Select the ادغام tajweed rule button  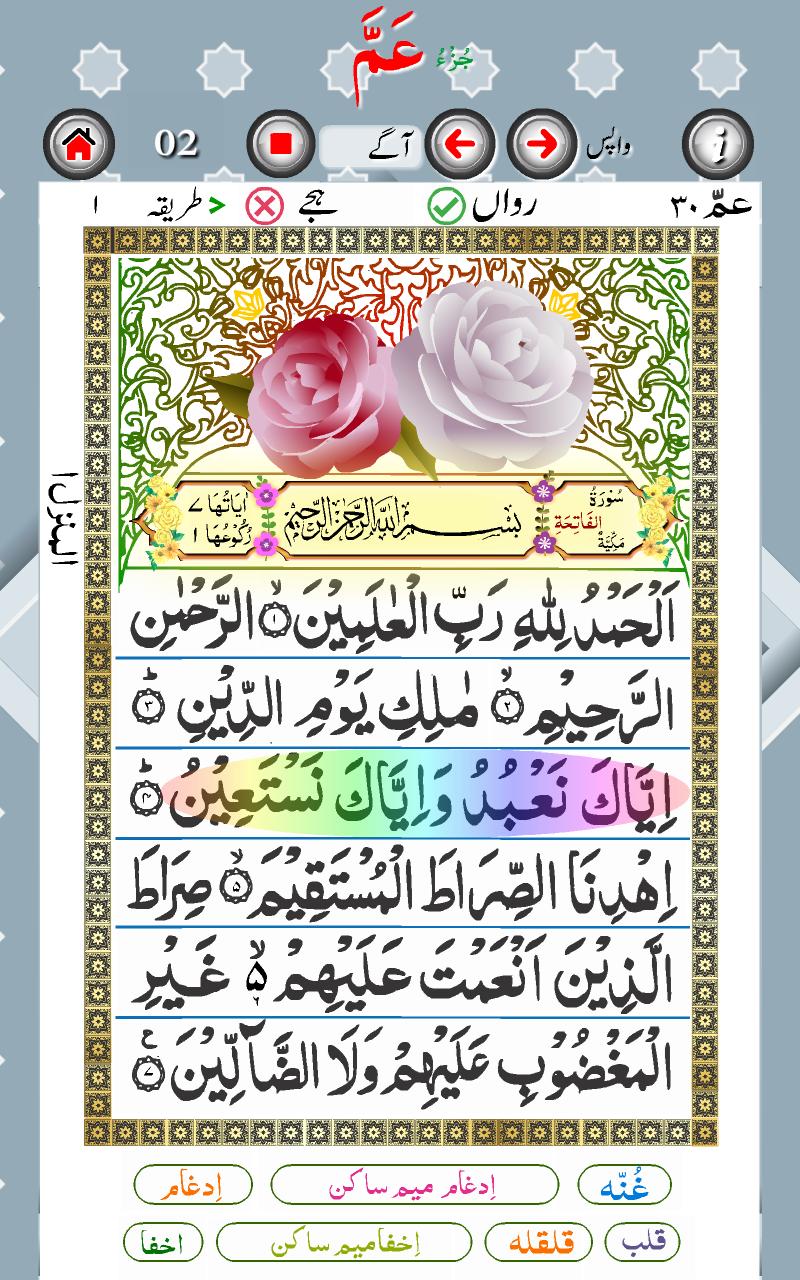[193, 1186]
